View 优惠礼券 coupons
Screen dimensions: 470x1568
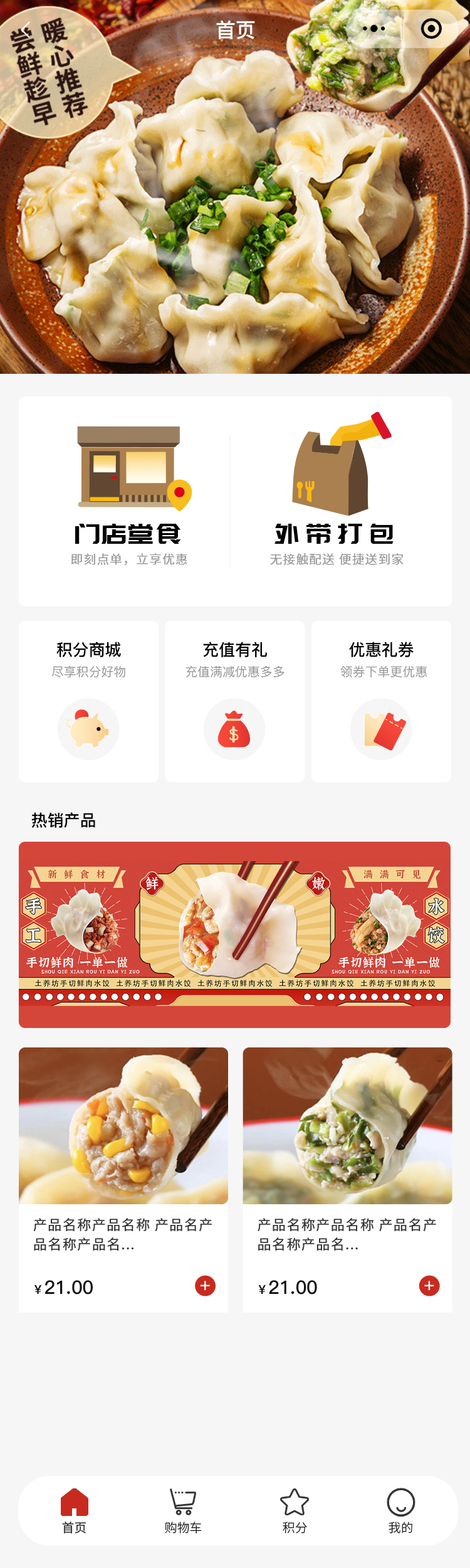click(x=381, y=701)
